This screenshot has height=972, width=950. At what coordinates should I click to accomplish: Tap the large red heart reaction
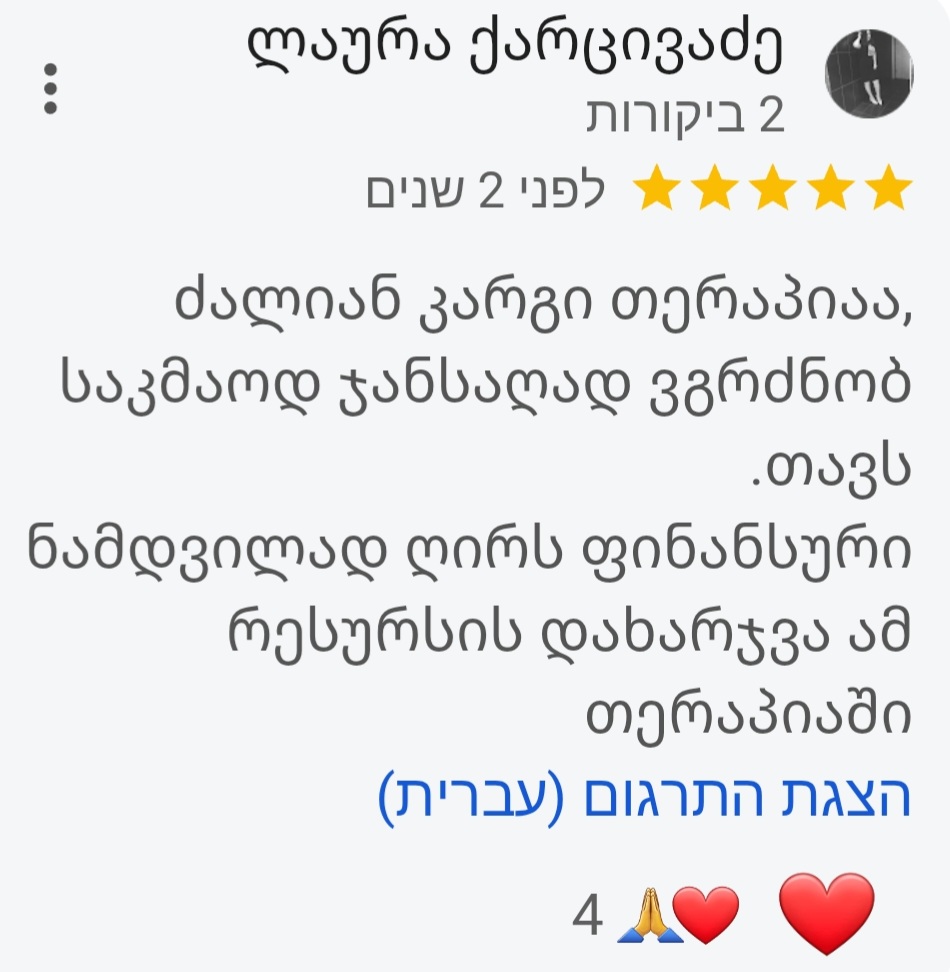[826, 911]
